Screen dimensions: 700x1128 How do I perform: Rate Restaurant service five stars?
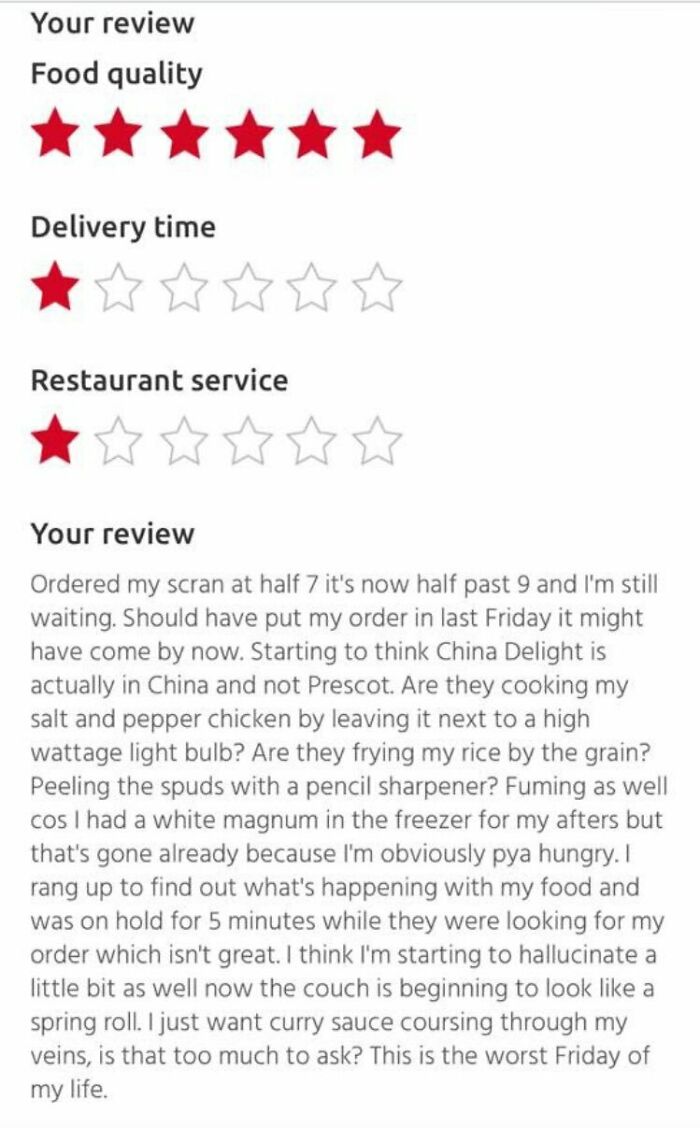pyautogui.click(x=313, y=441)
